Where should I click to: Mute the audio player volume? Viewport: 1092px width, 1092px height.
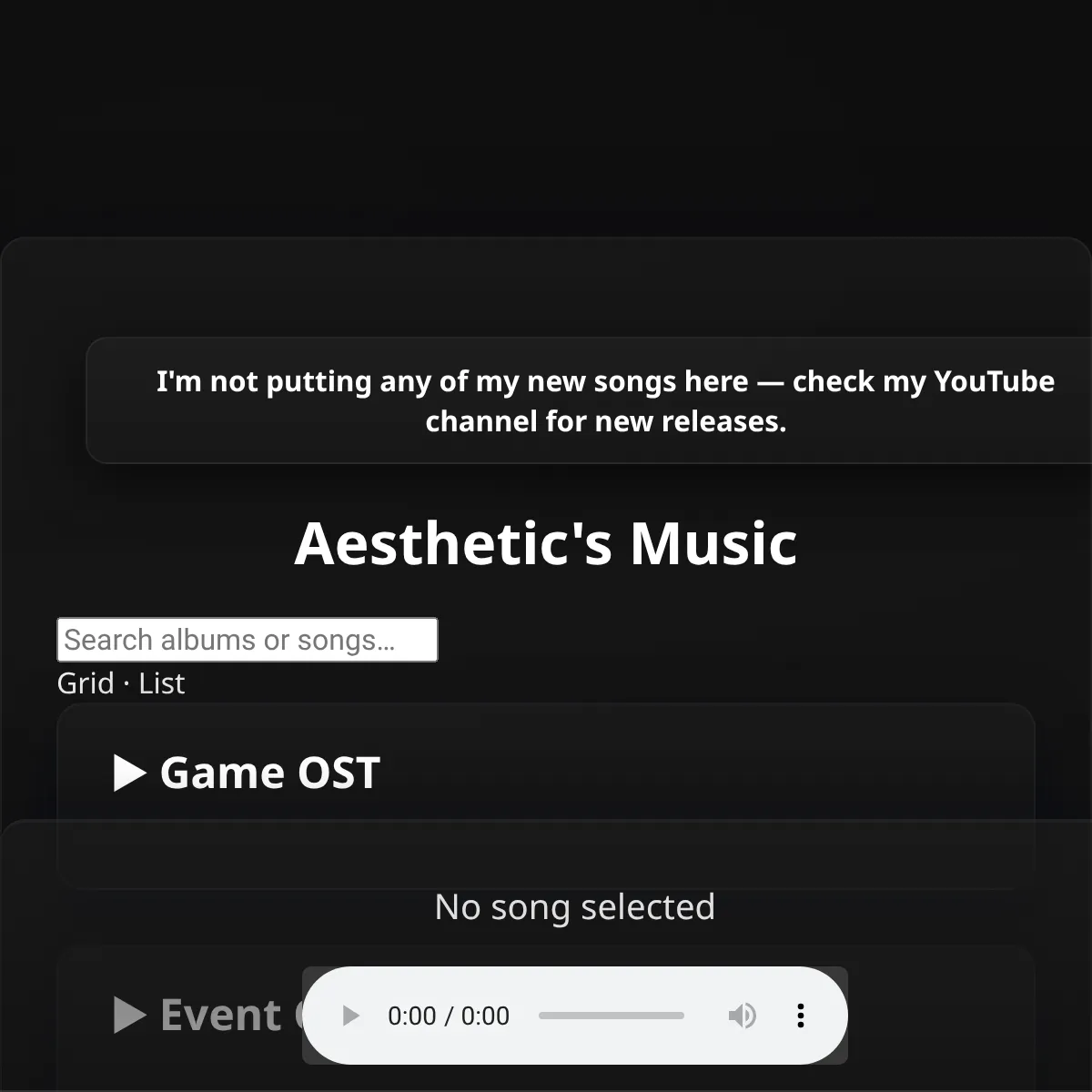click(743, 1016)
